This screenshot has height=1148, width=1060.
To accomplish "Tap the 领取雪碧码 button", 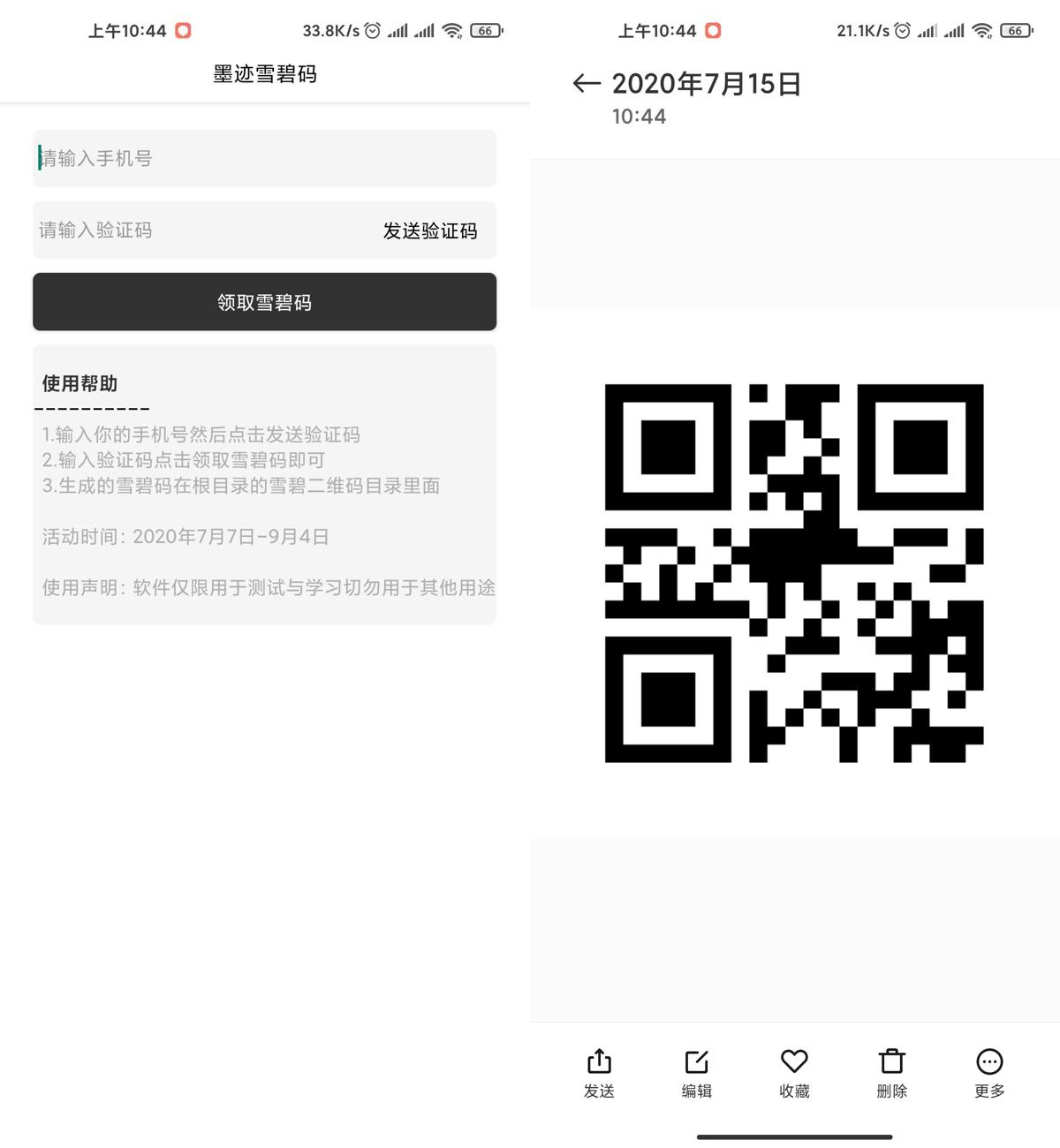I will (264, 302).
